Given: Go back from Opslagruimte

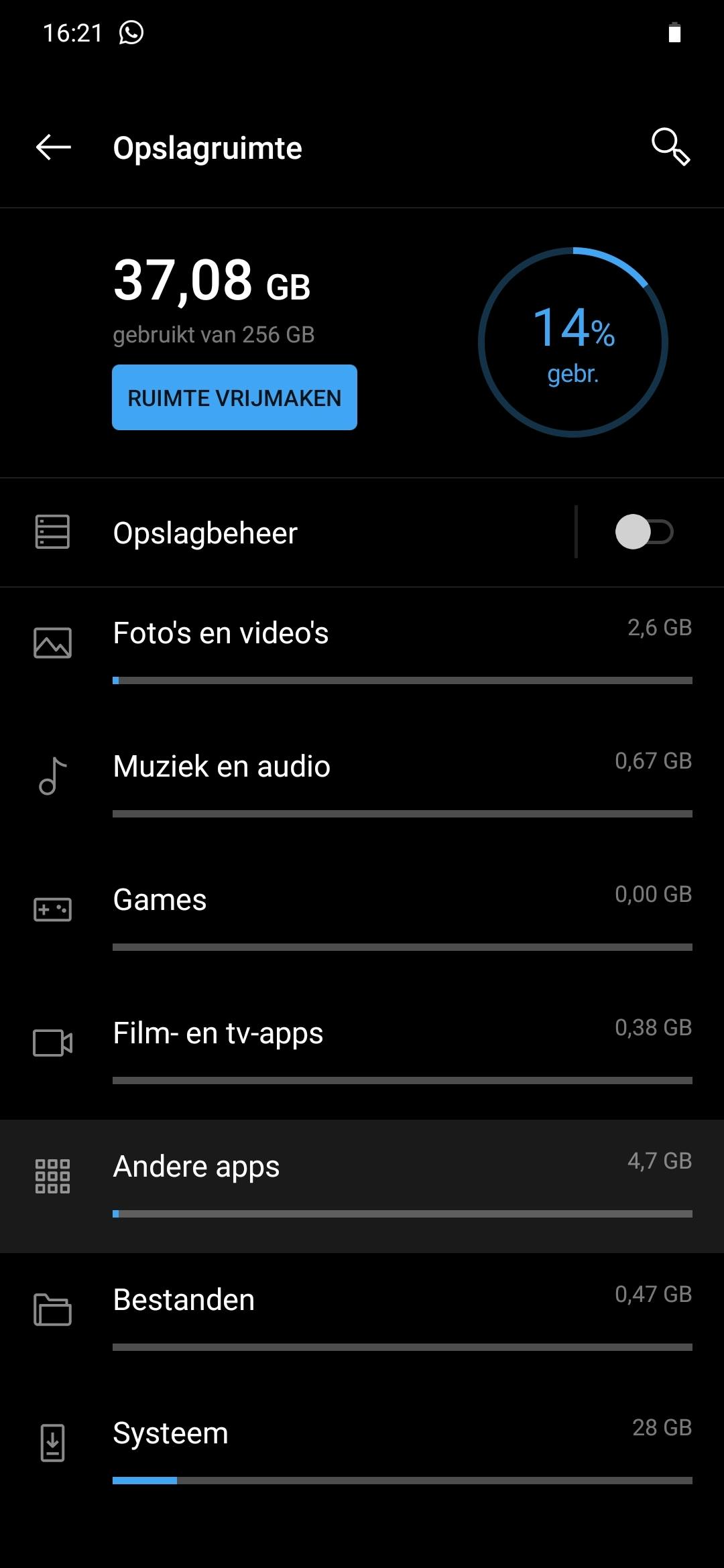Looking at the screenshot, I should (54, 147).
